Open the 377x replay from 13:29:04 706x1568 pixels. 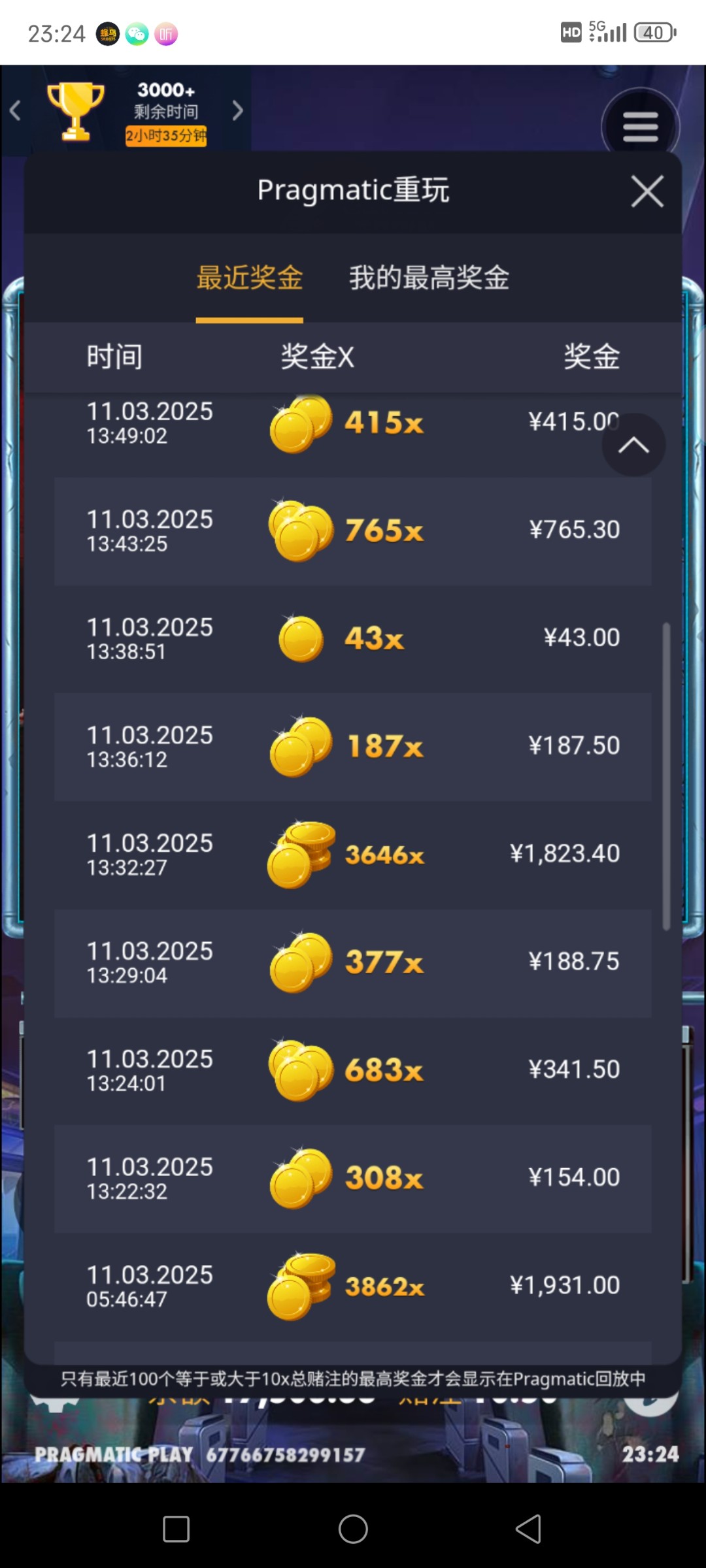point(352,963)
